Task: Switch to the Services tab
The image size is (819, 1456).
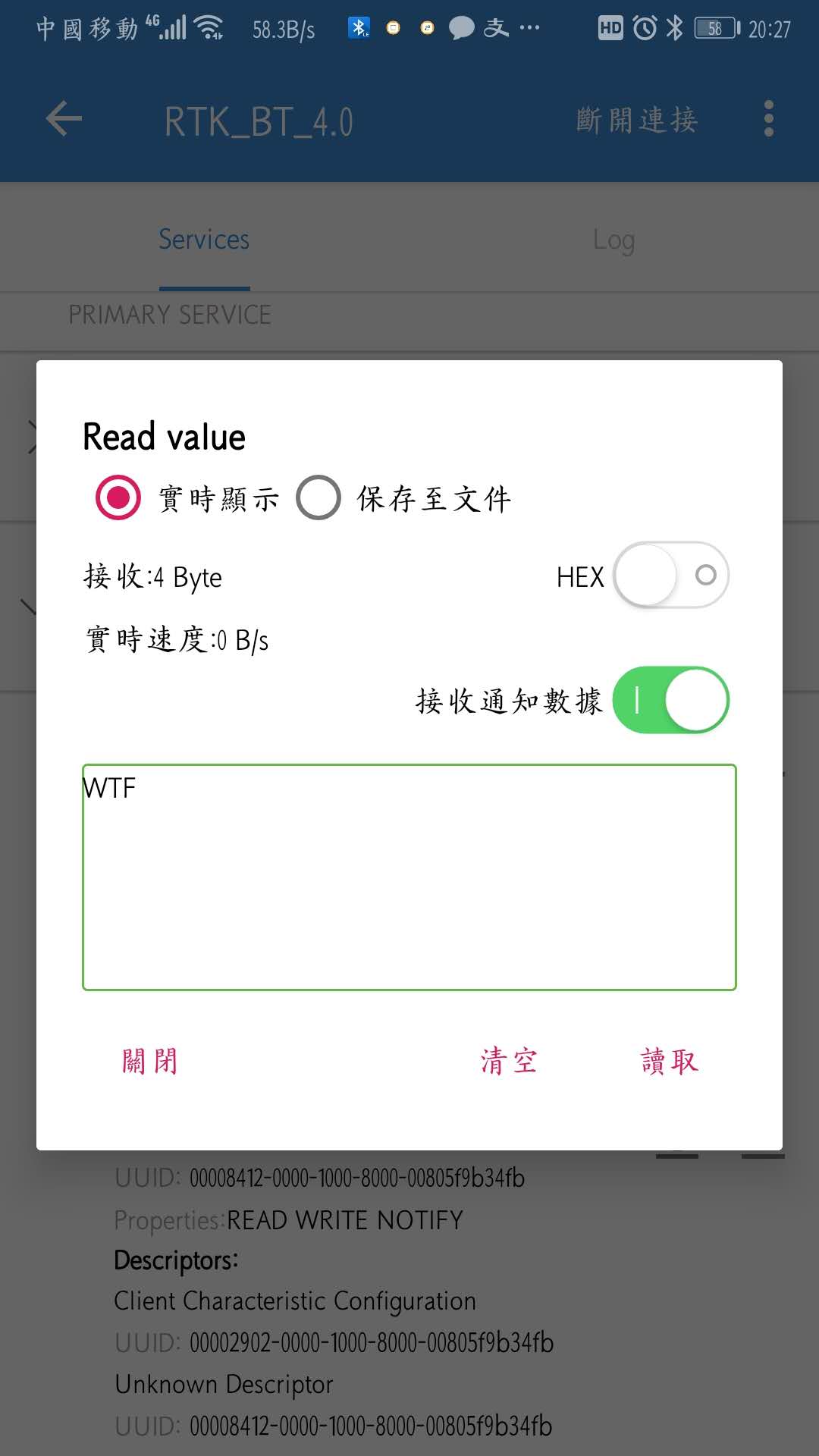Action: pyautogui.click(x=204, y=240)
